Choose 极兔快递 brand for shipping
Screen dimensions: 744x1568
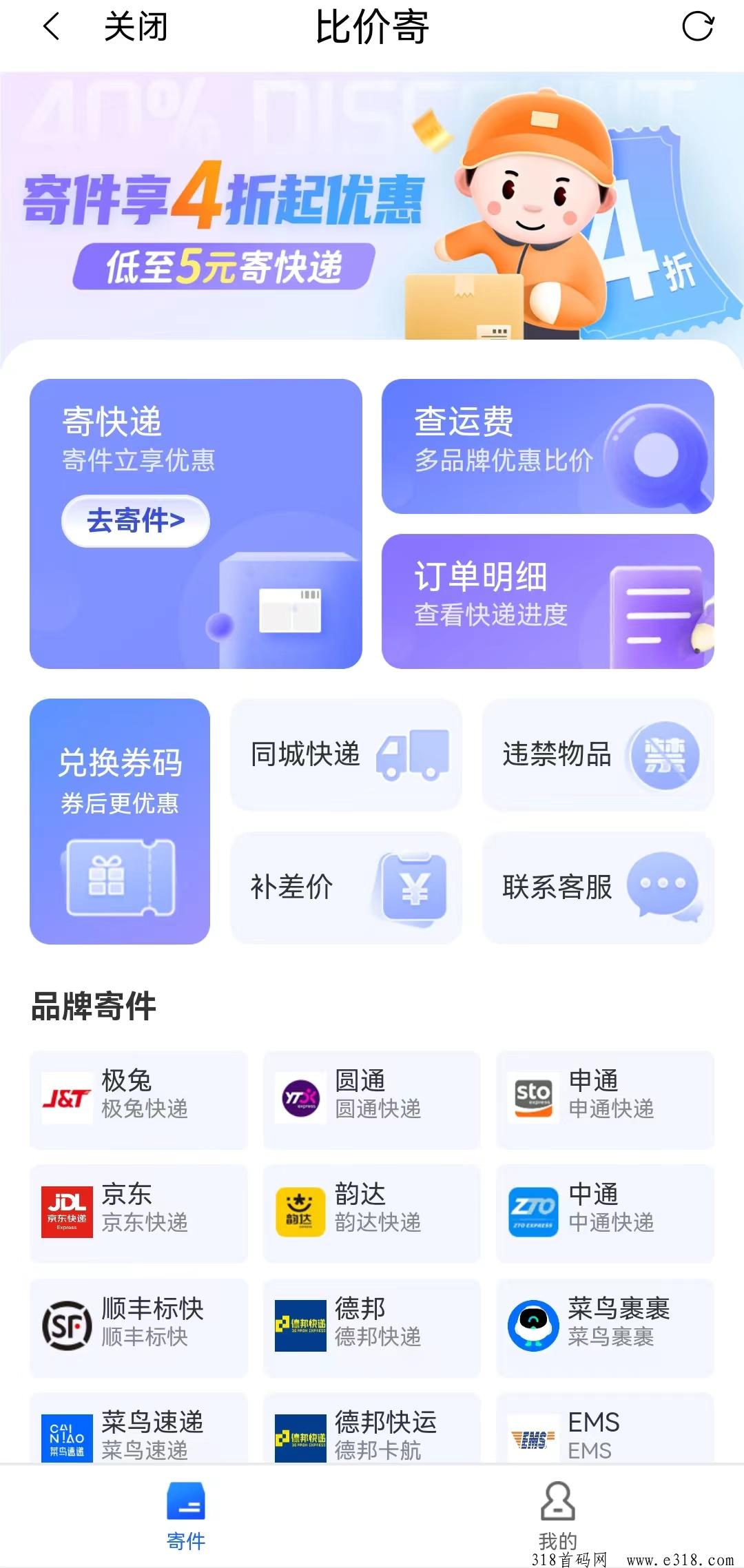pyautogui.click(x=138, y=1100)
